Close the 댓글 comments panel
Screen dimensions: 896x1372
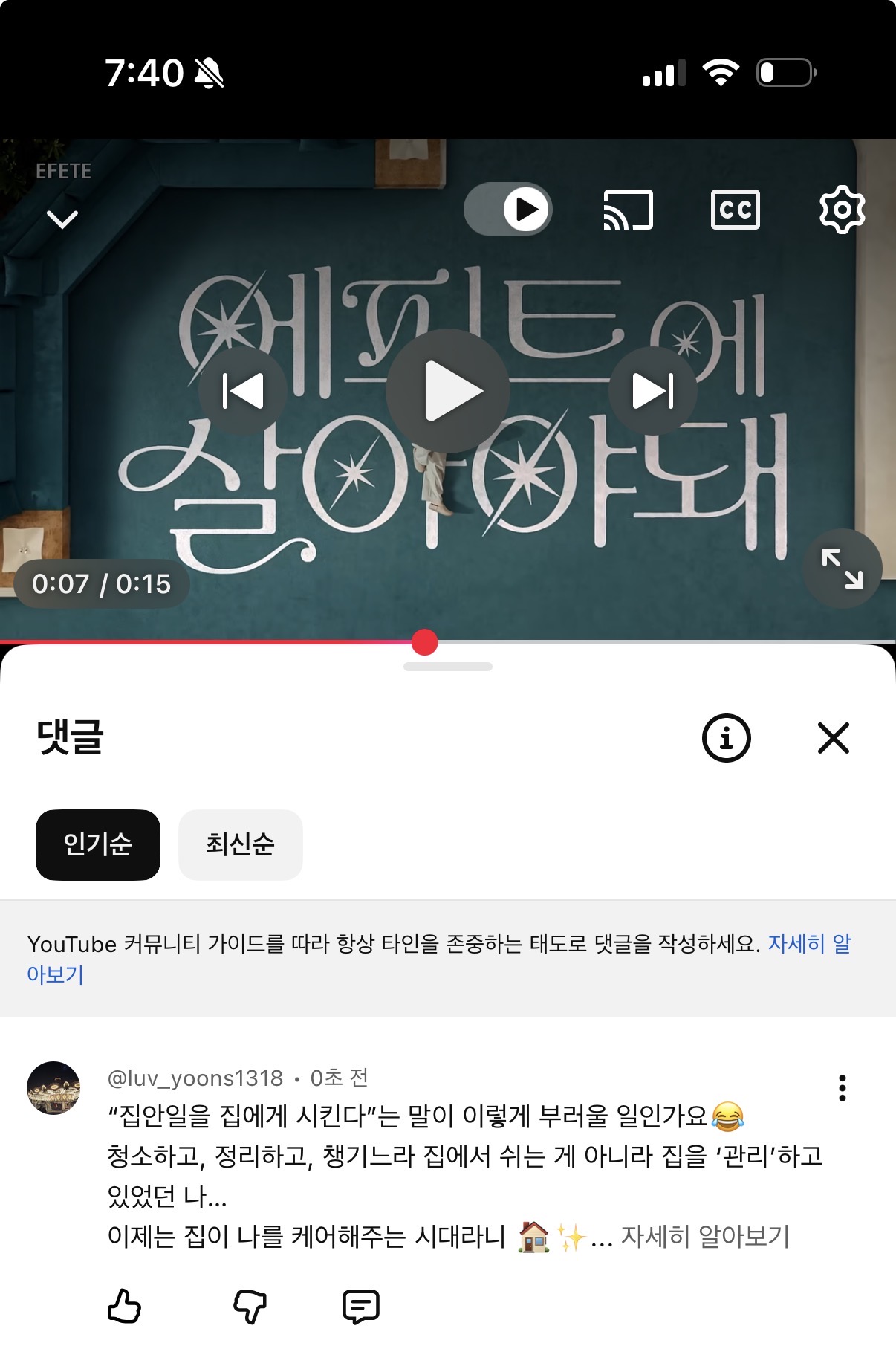pos(833,738)
